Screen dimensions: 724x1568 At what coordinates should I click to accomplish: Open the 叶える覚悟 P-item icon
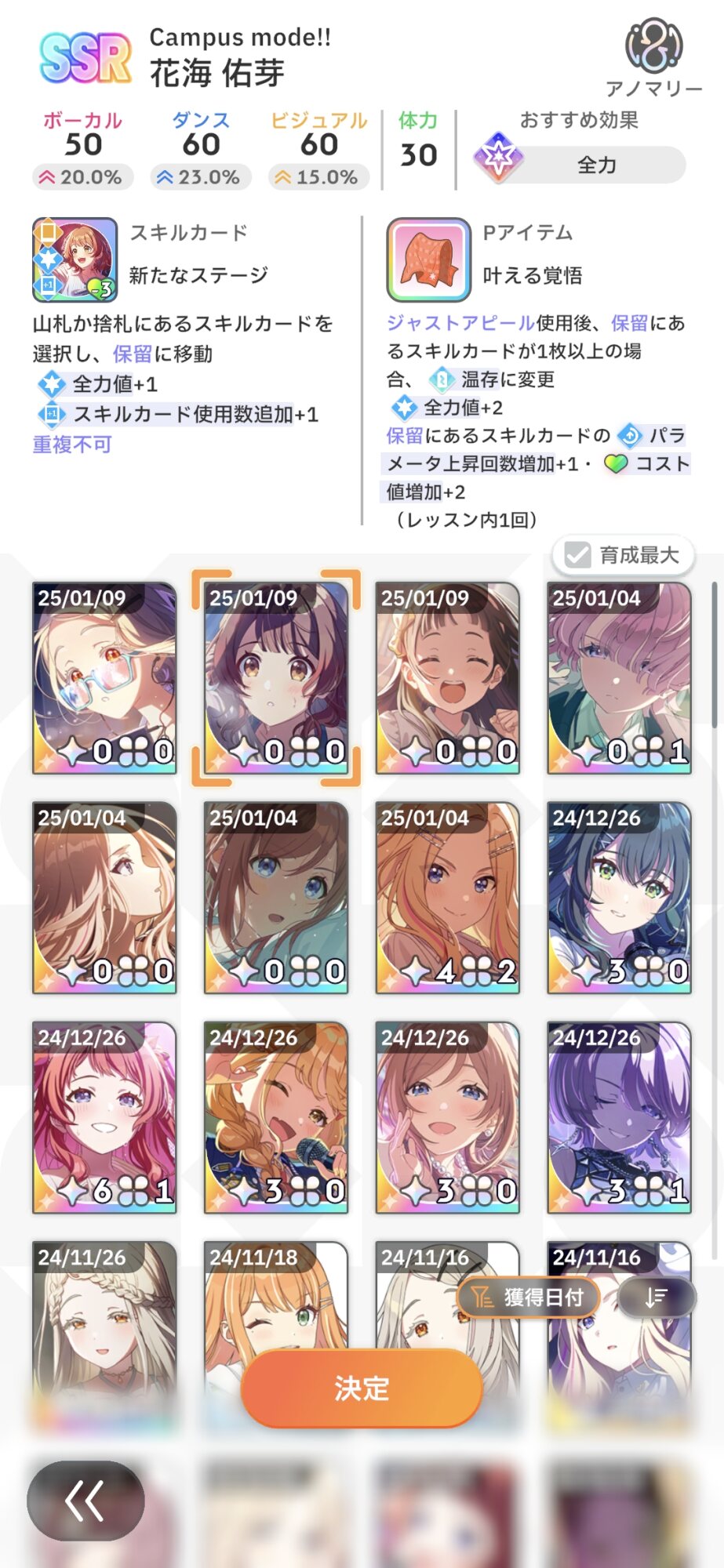(429, 260)
